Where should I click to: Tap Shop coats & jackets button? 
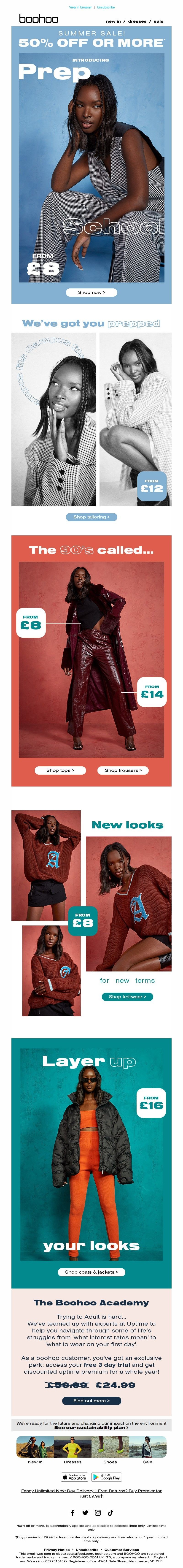pyautogui.click(x=91, y=1272)
